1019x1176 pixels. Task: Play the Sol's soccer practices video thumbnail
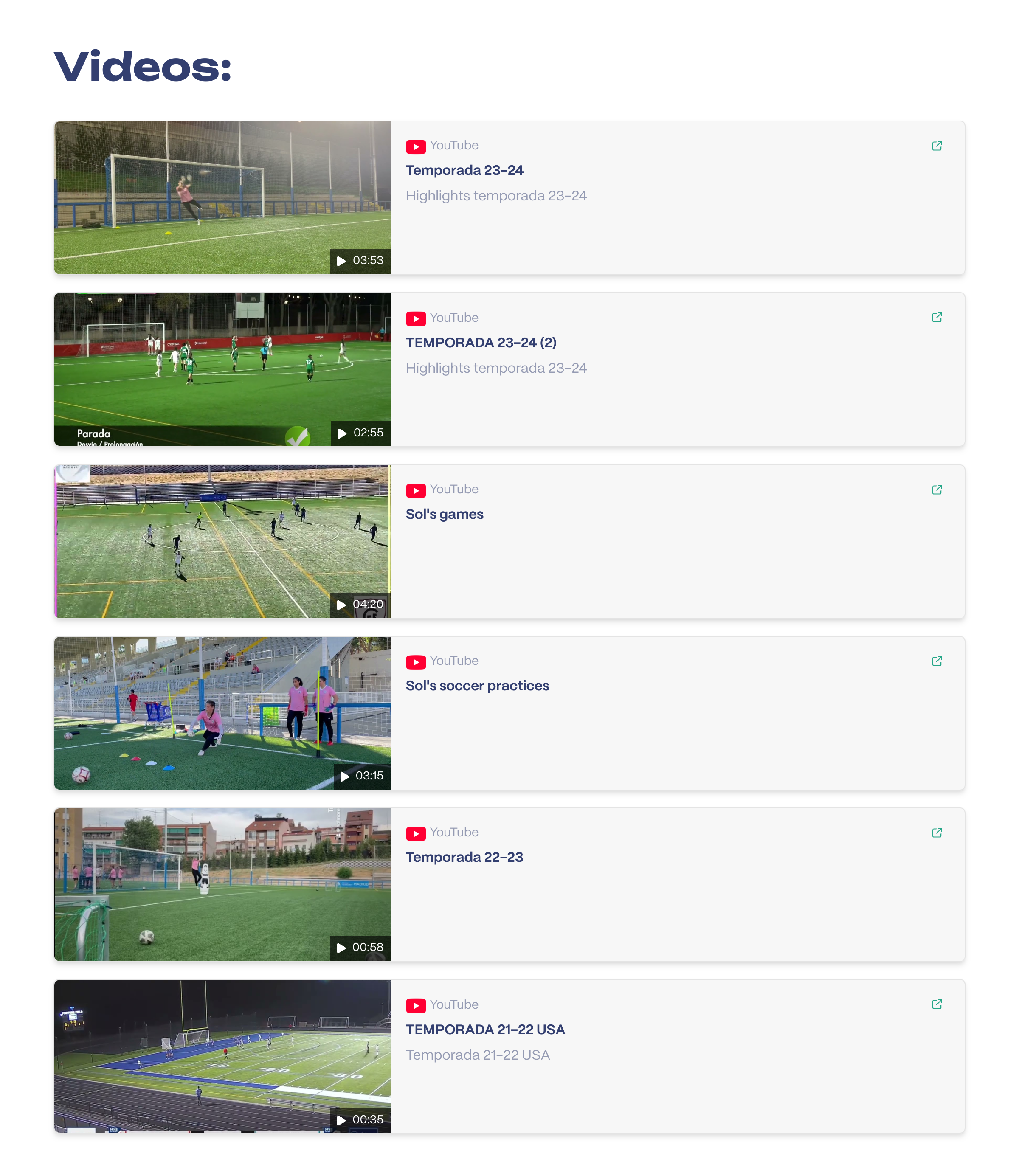click(x=222, y=712)
